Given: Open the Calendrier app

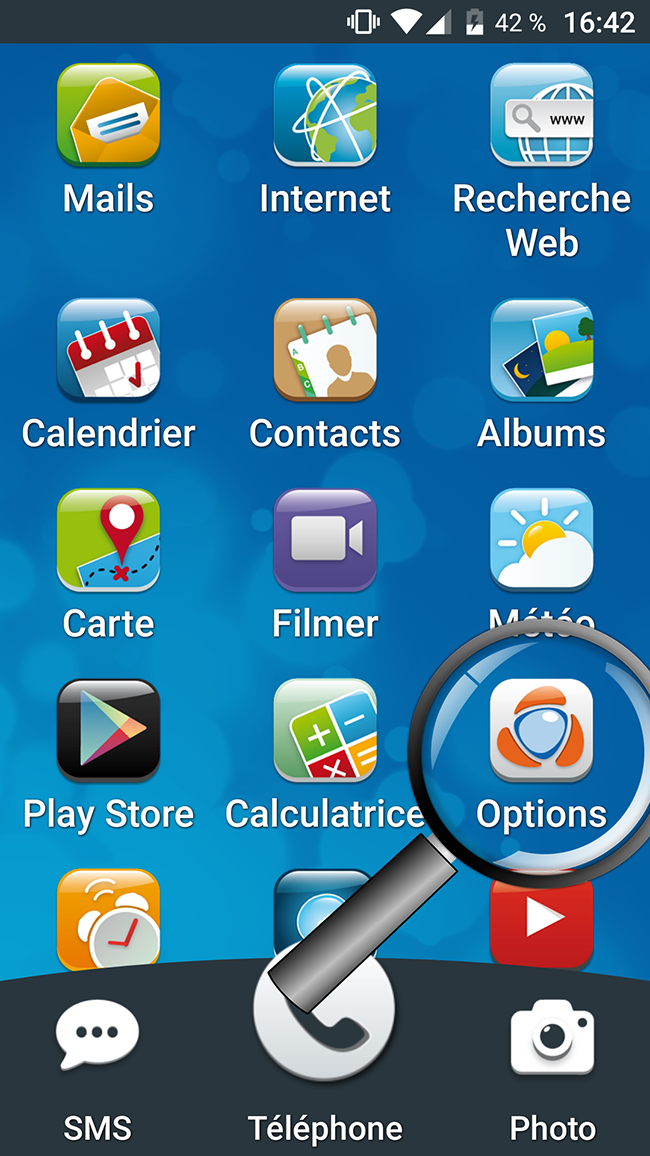Looking at the screenshot, I should (108, 350).
